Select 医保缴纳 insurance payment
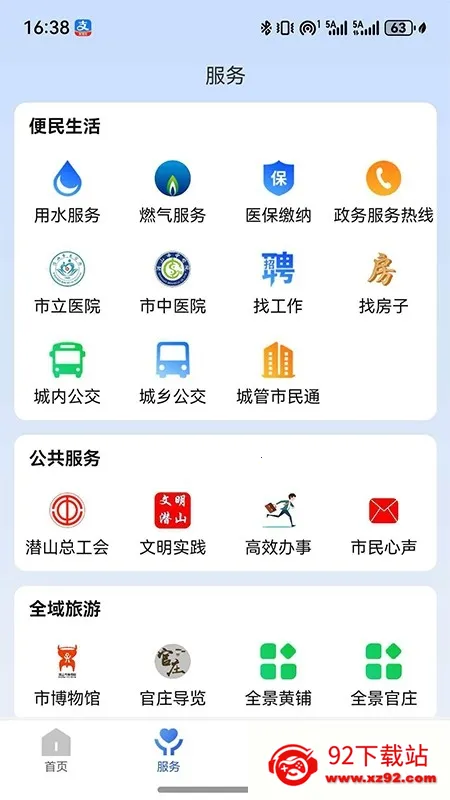The image size is (450, 800). [278, 192]
